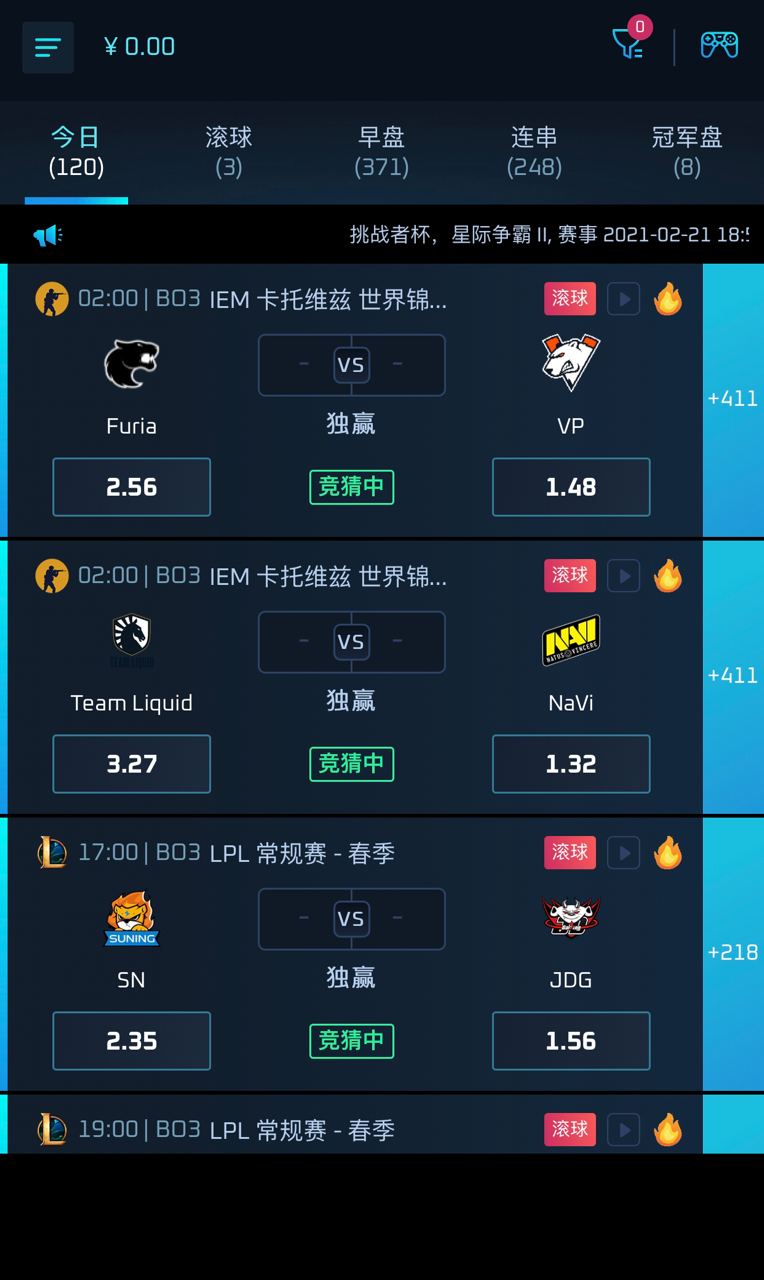
Task: Choose JDG odds 1.56
Action: (571, 1041)
